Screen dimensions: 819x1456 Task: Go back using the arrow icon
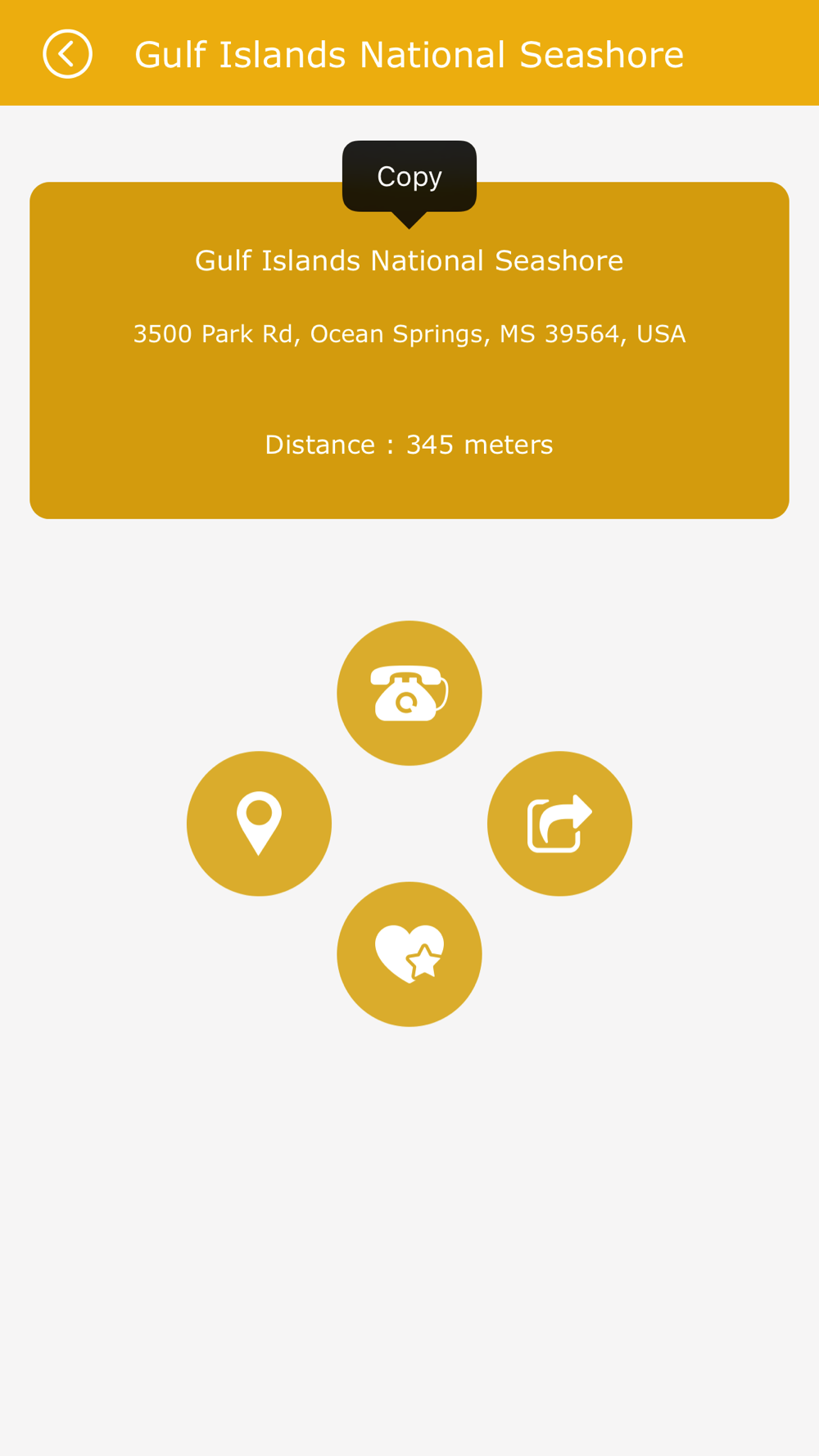[x=67, y=54]
